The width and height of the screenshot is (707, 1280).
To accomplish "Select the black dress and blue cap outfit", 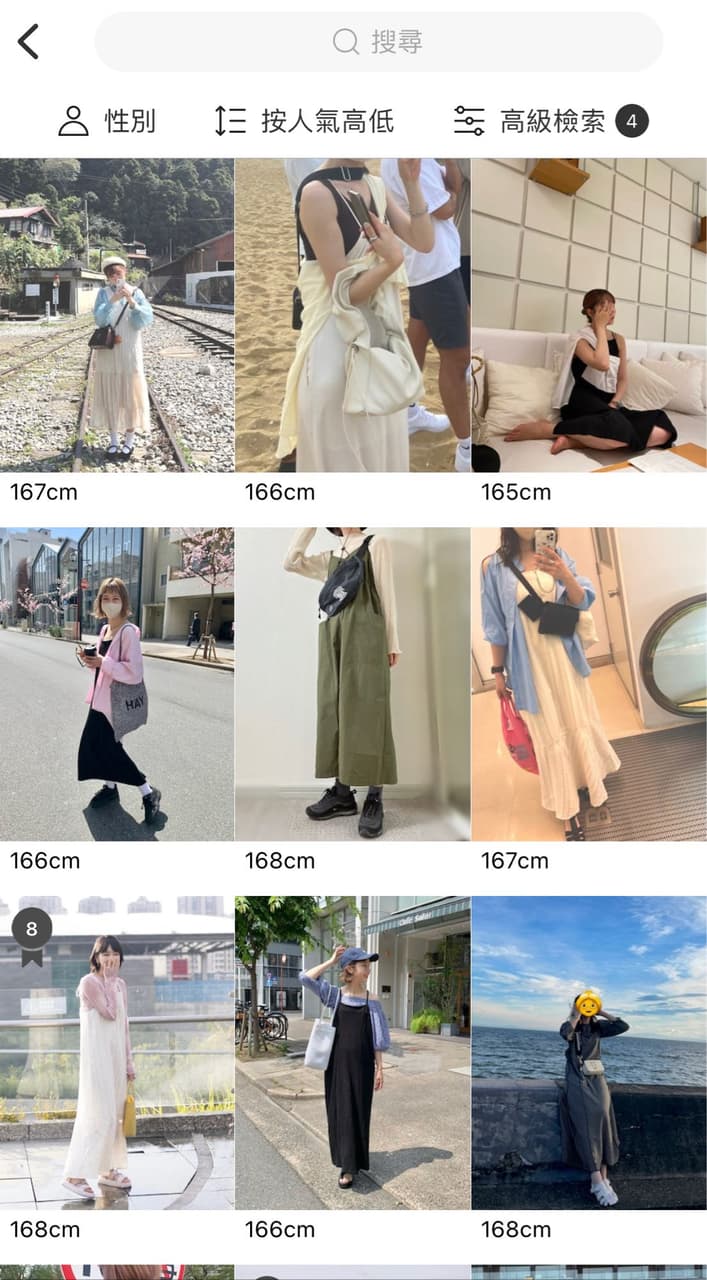I will 352,1052.
